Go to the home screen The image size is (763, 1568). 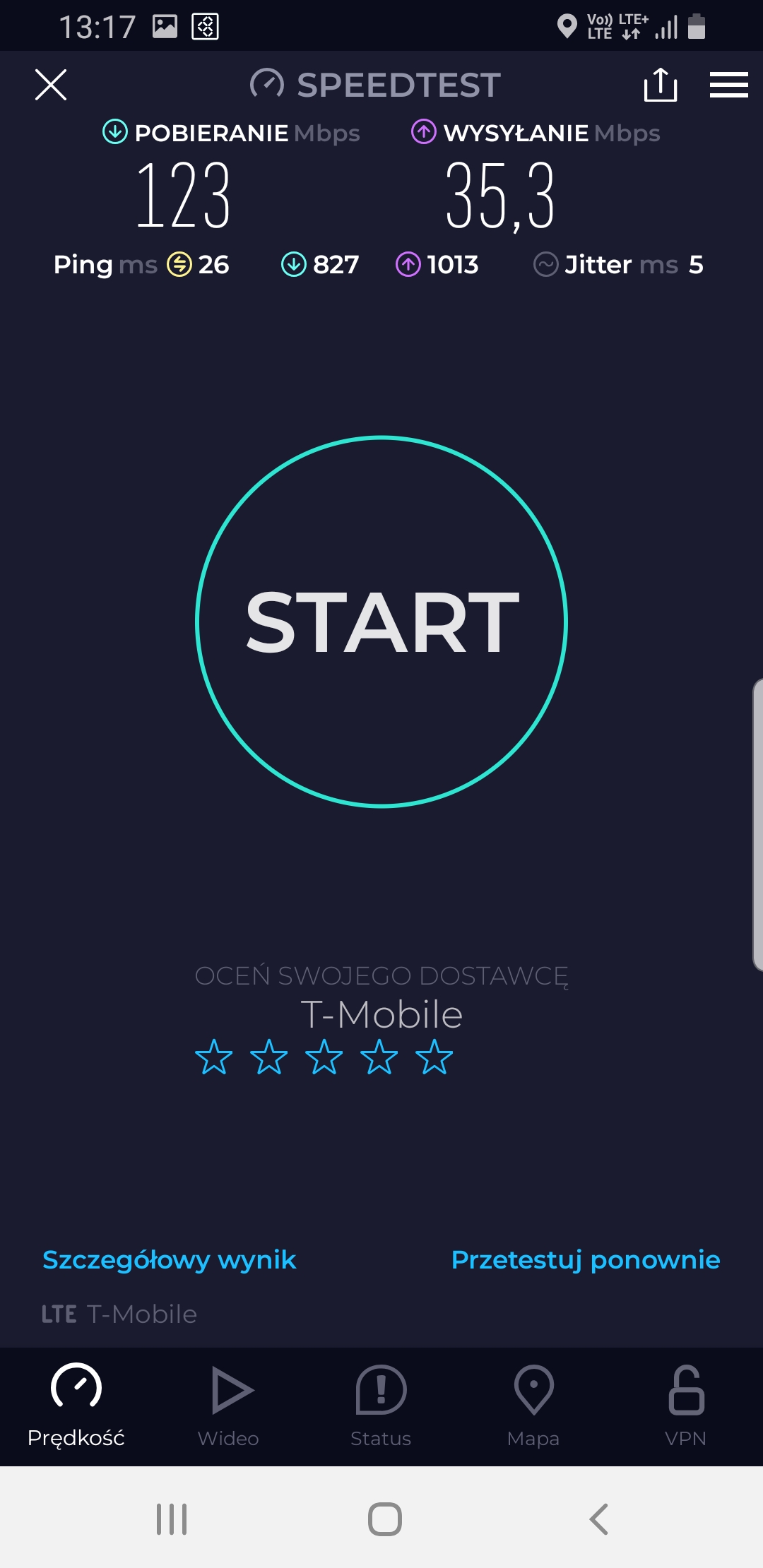tap(384, 1519)
